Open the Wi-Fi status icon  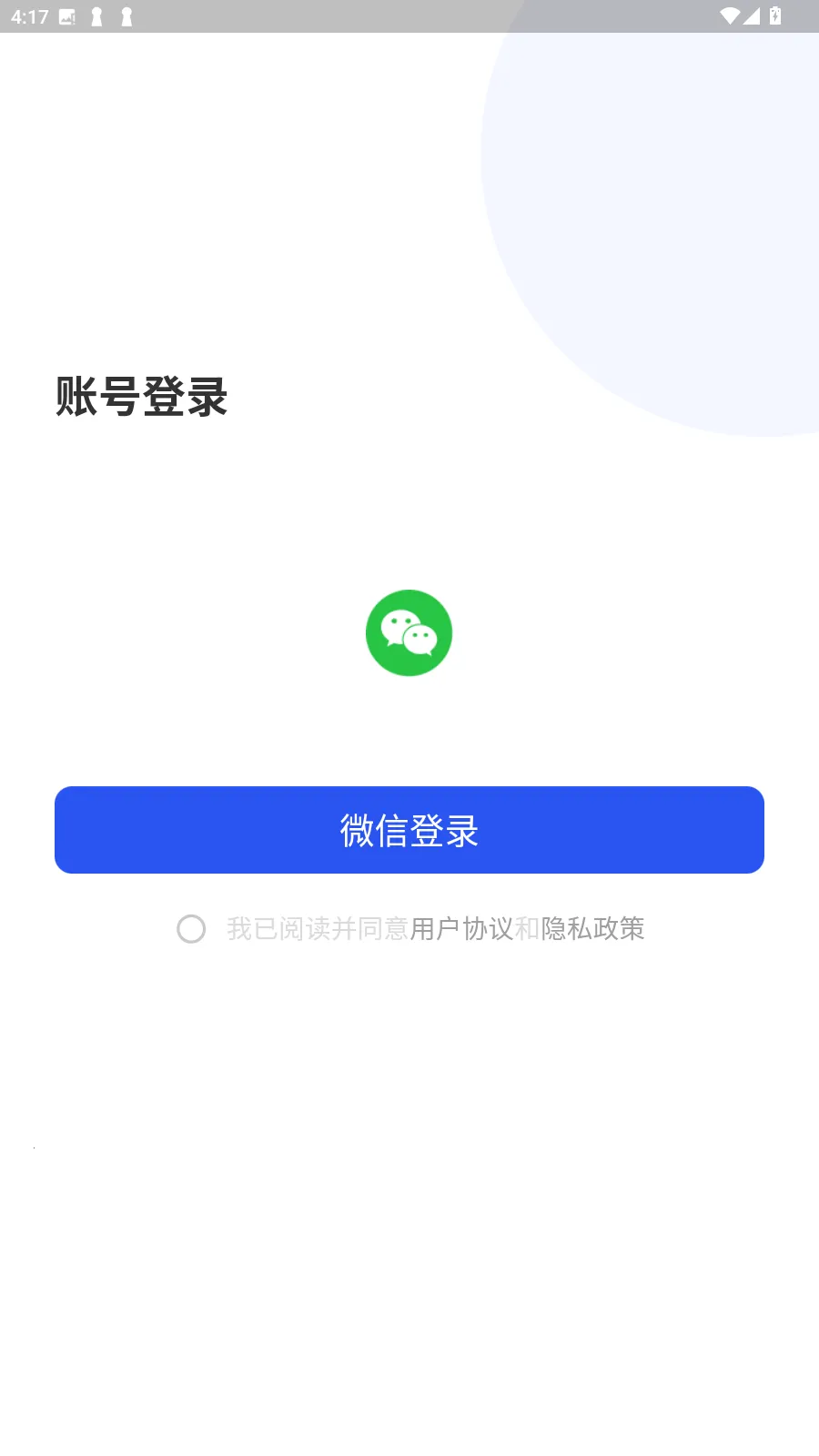[728, 15]
